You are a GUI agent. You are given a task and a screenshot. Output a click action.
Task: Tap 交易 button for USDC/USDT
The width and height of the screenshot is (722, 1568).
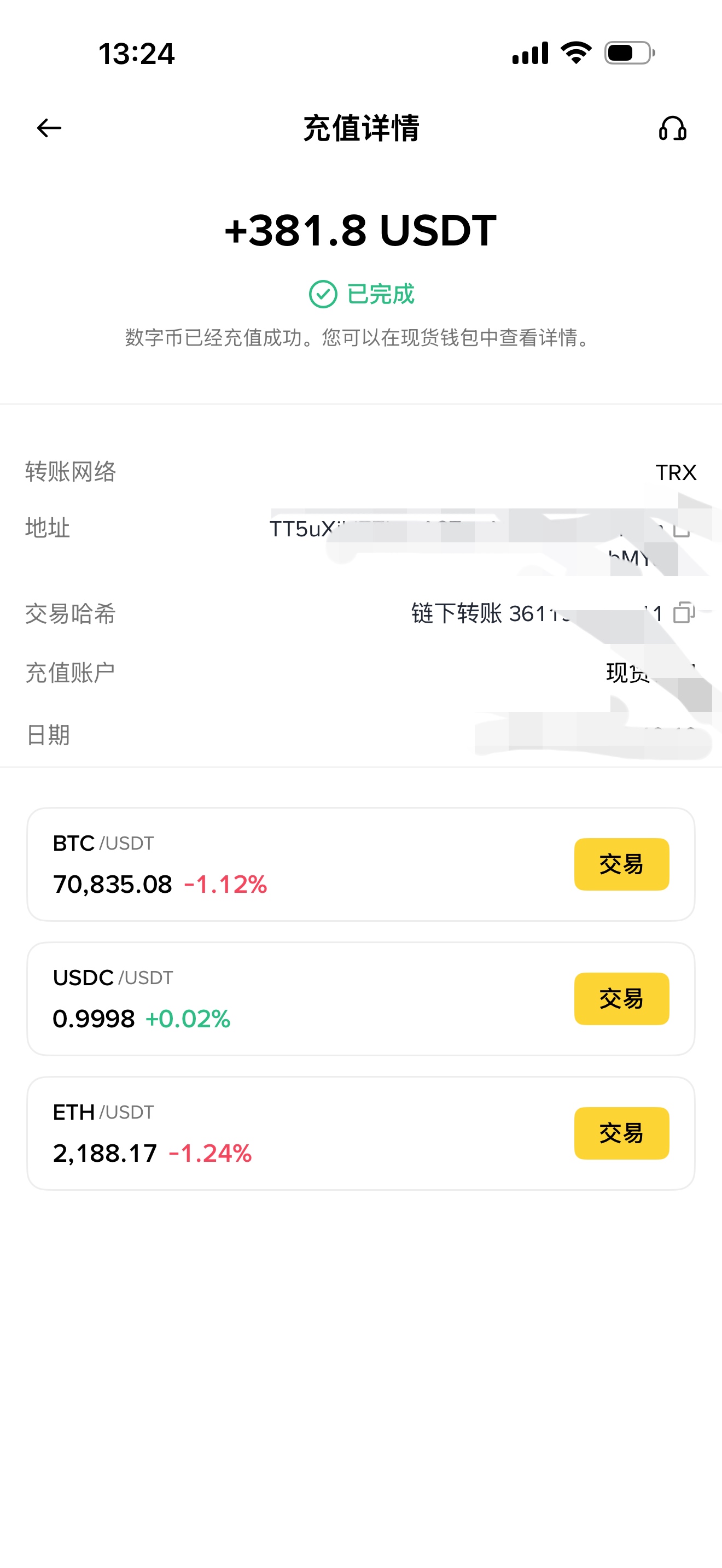coord(621,998)
